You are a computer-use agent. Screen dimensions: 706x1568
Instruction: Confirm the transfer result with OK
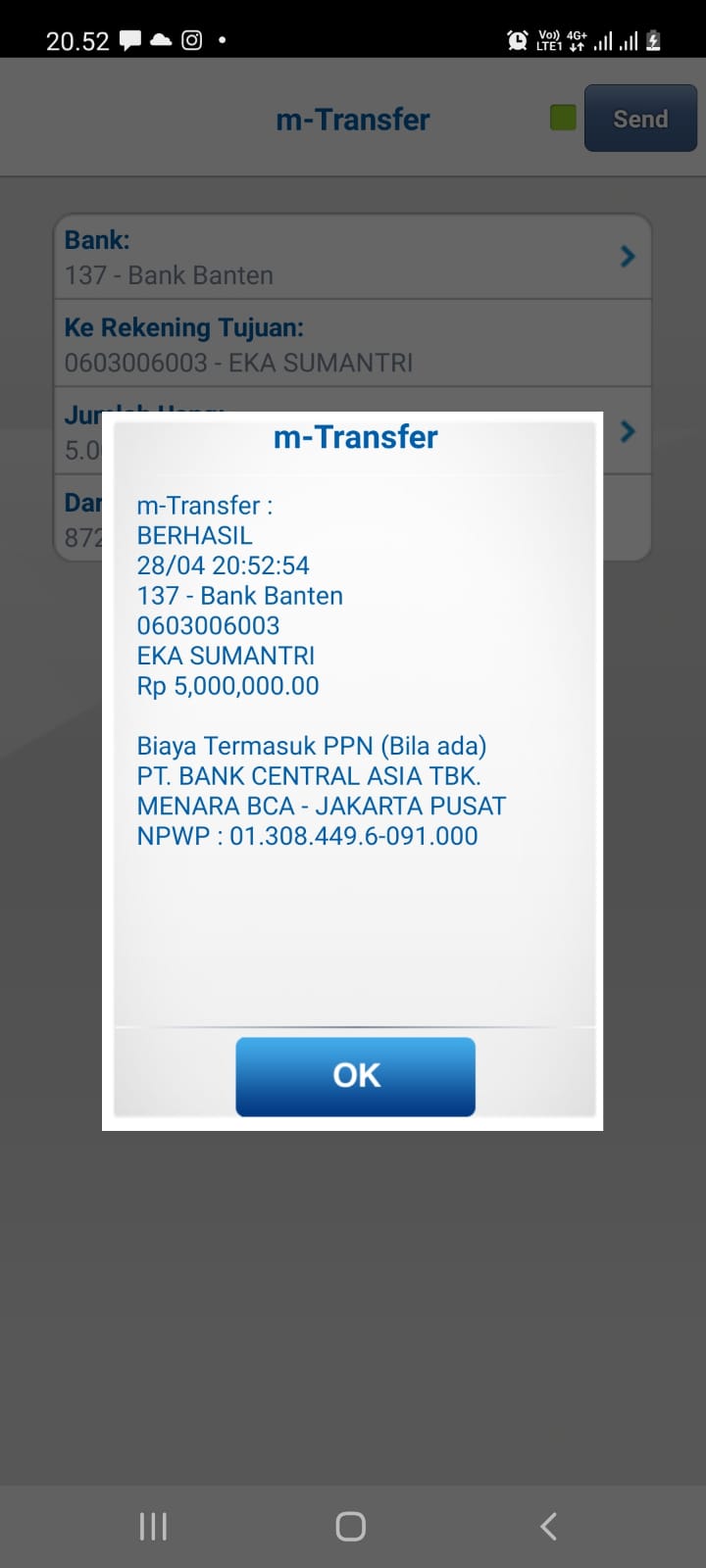click(355, 1076)
